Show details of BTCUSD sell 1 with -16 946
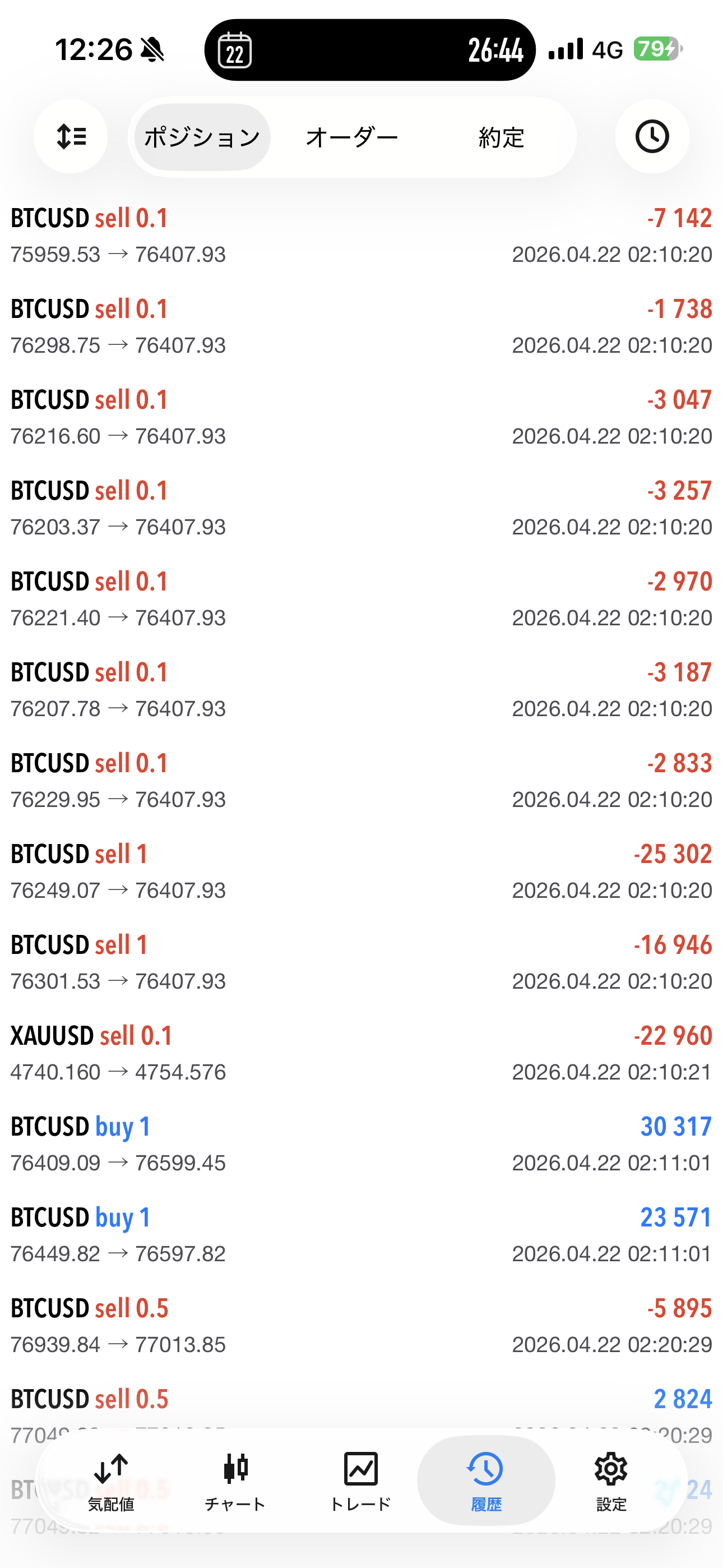Image resolution: width=723 pixels, height=1568 pixels. point(361,962)
